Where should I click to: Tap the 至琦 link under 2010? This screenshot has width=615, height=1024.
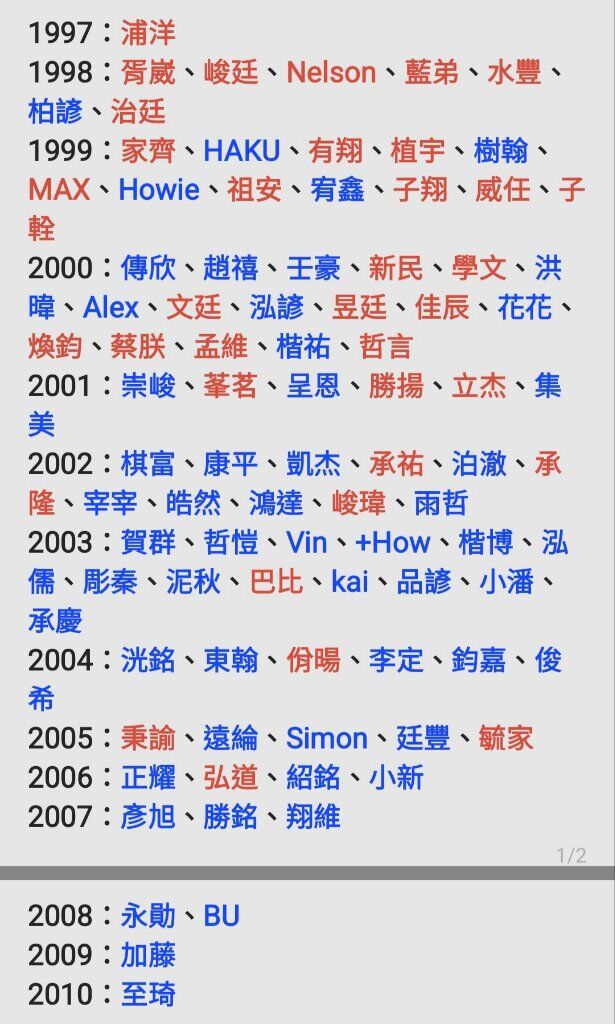click(148, 994)
